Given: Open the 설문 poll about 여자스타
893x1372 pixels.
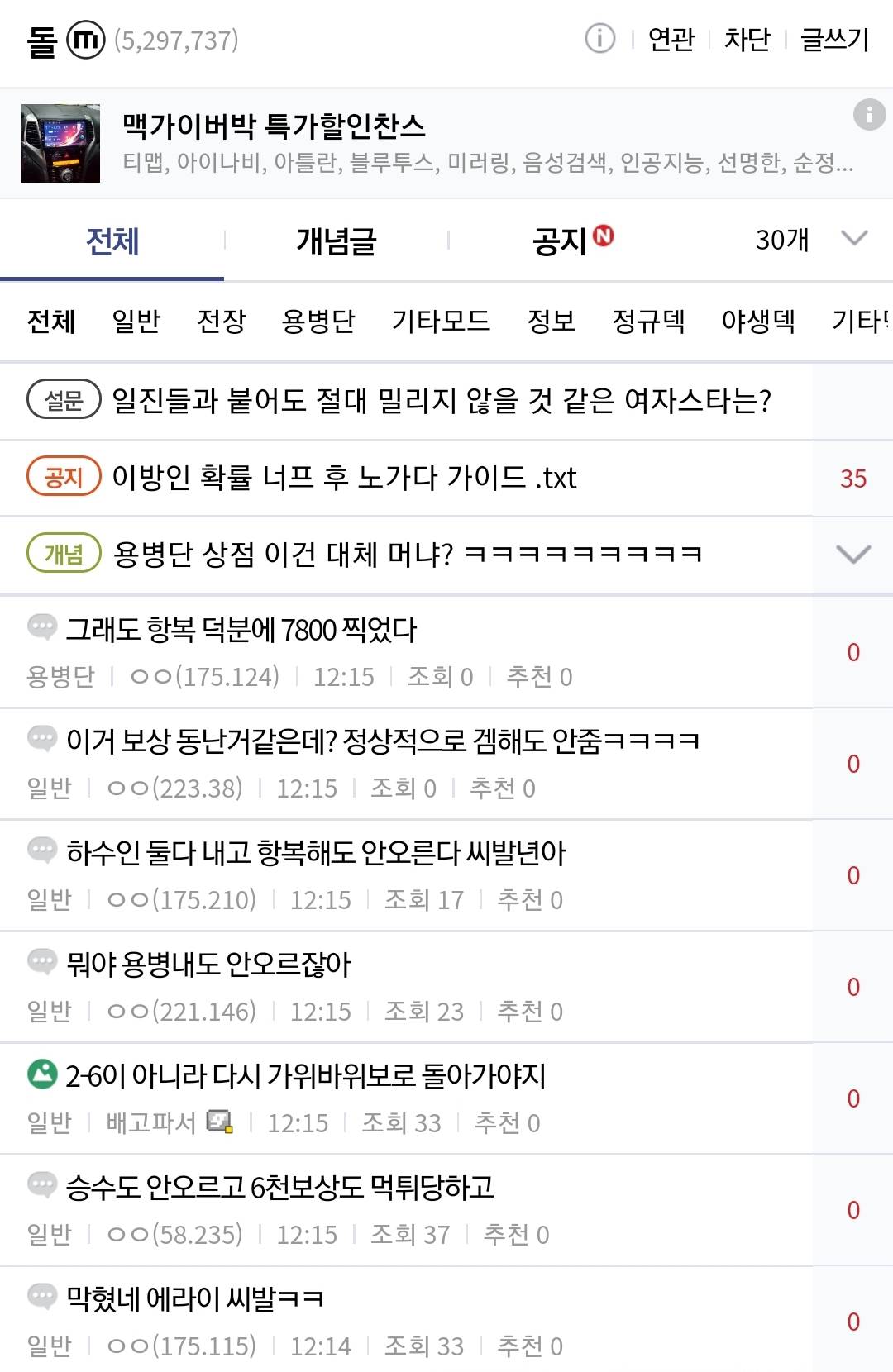Looking at the screenshot, I should (x=441, y=401).
